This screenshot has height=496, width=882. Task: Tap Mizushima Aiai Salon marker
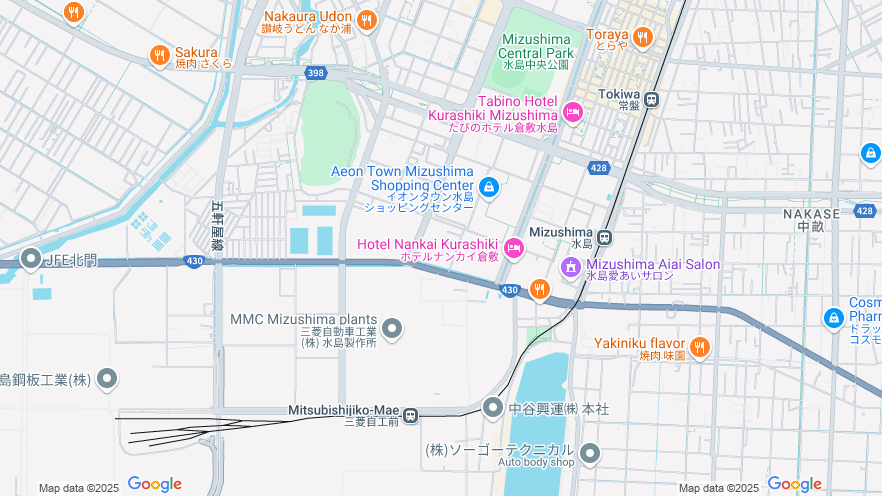[570, 267]
